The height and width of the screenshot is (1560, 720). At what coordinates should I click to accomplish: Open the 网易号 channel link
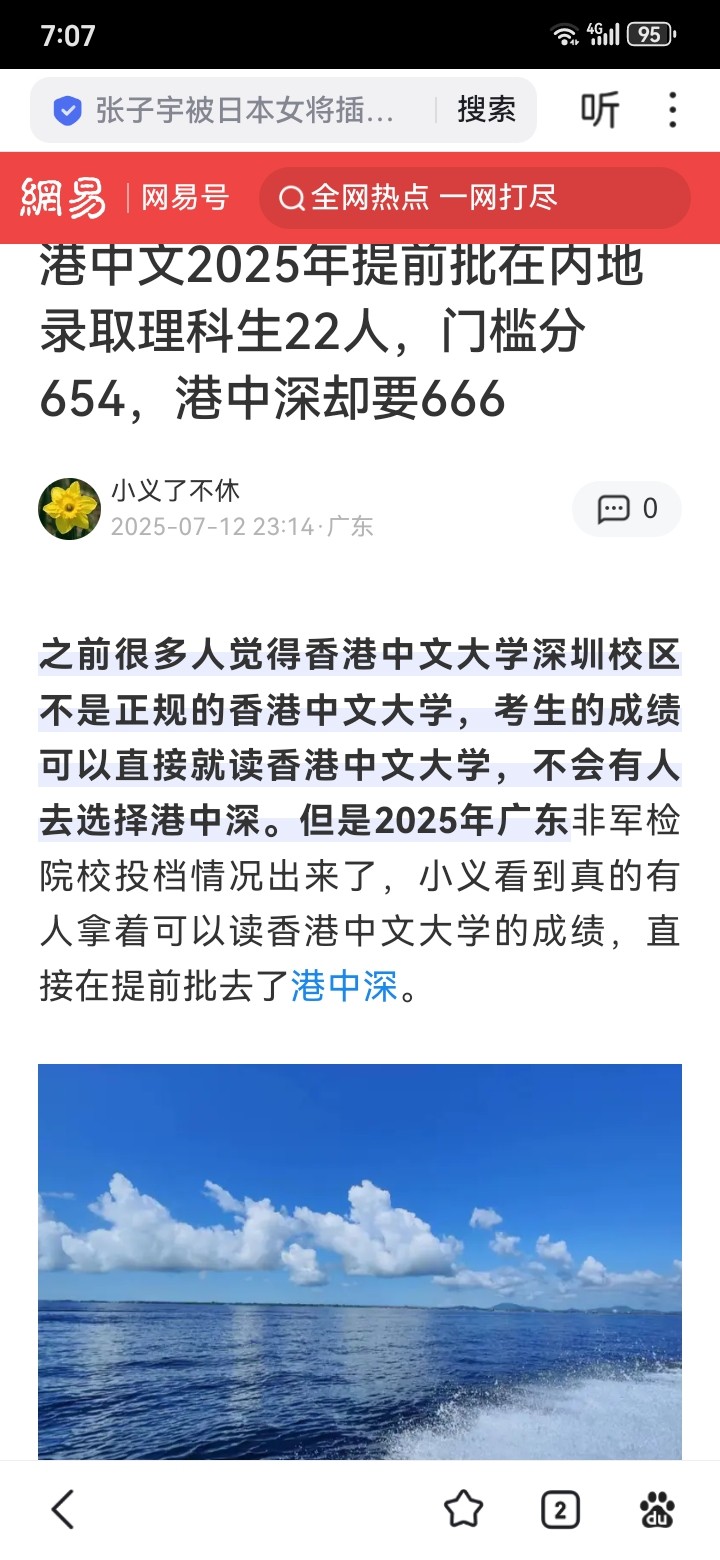click(185, 198)
